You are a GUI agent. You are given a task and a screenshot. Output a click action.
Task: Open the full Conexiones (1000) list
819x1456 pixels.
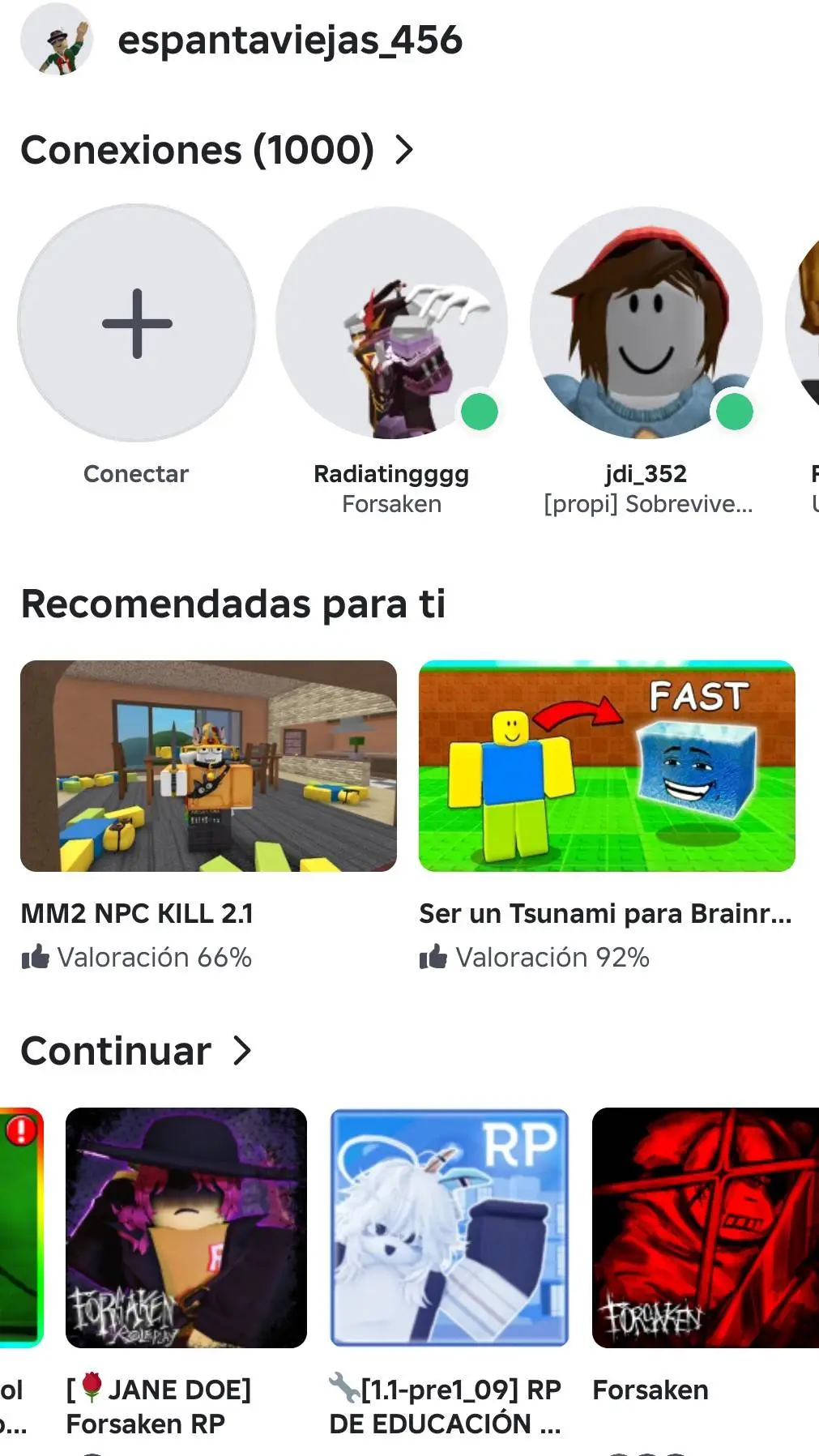point(199,149)
